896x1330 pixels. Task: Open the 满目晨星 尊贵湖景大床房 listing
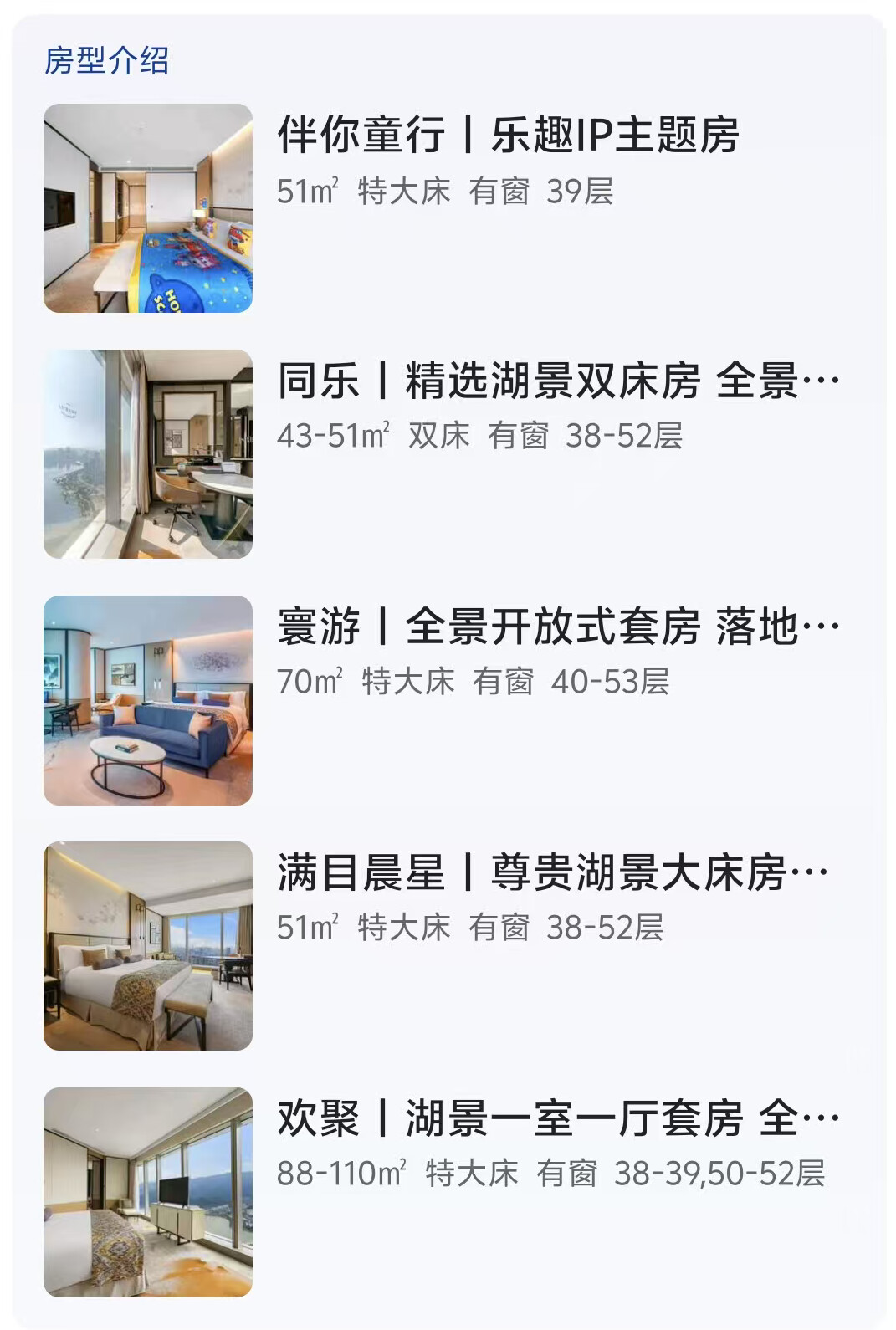[x=552, y=873]
